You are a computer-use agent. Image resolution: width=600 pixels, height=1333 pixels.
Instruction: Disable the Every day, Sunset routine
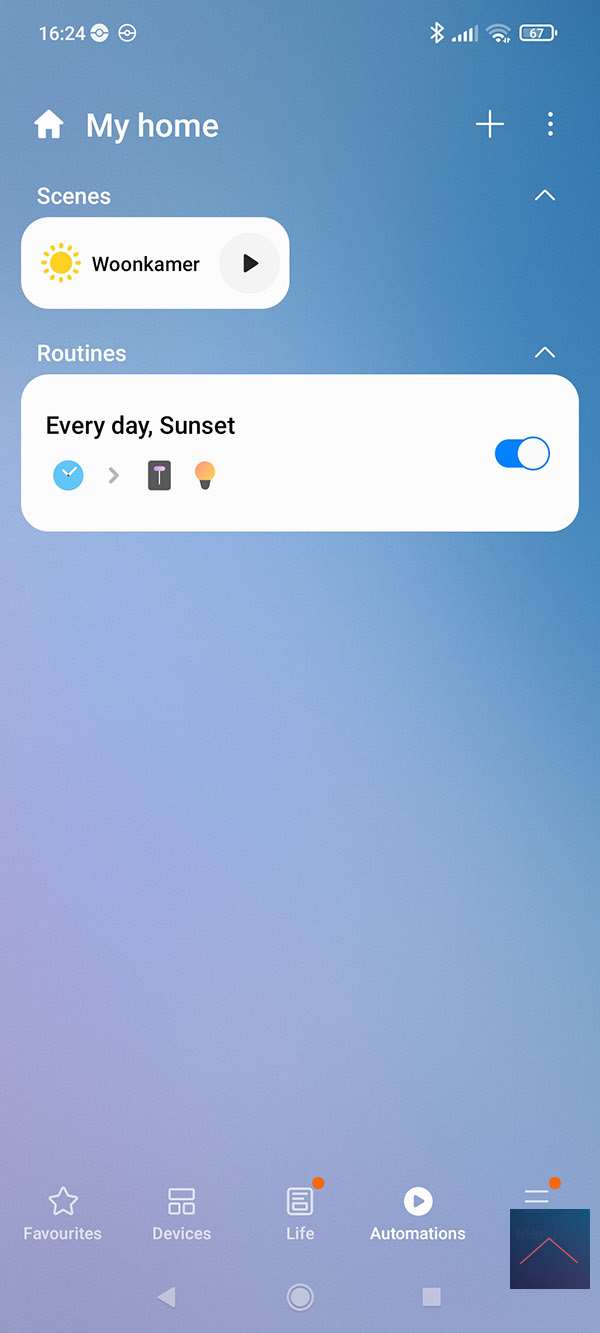(x=522, y=454)
